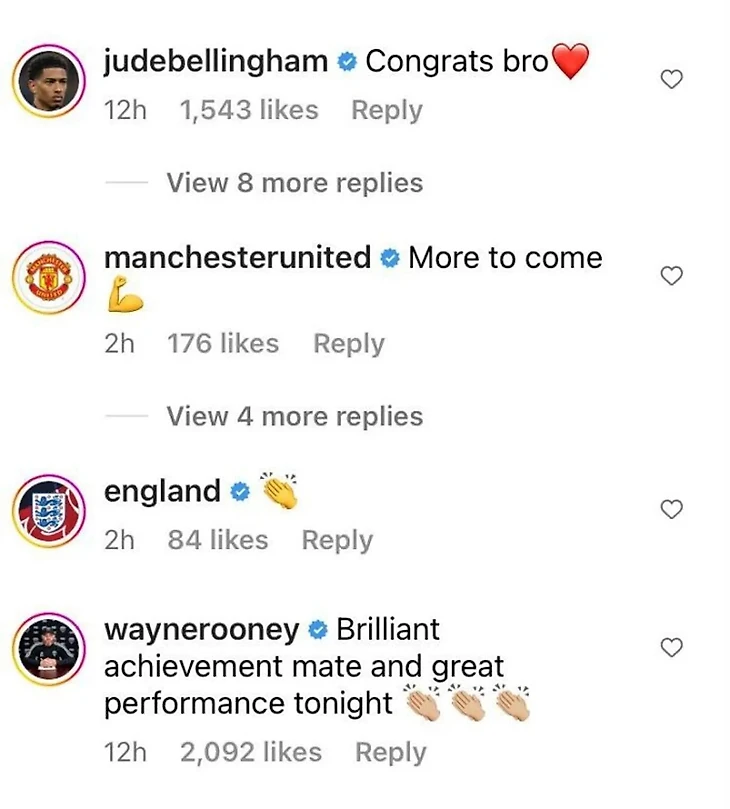Like waynerooney's comment
This screenshot has height=809, width=730.
tap(673, 648)
